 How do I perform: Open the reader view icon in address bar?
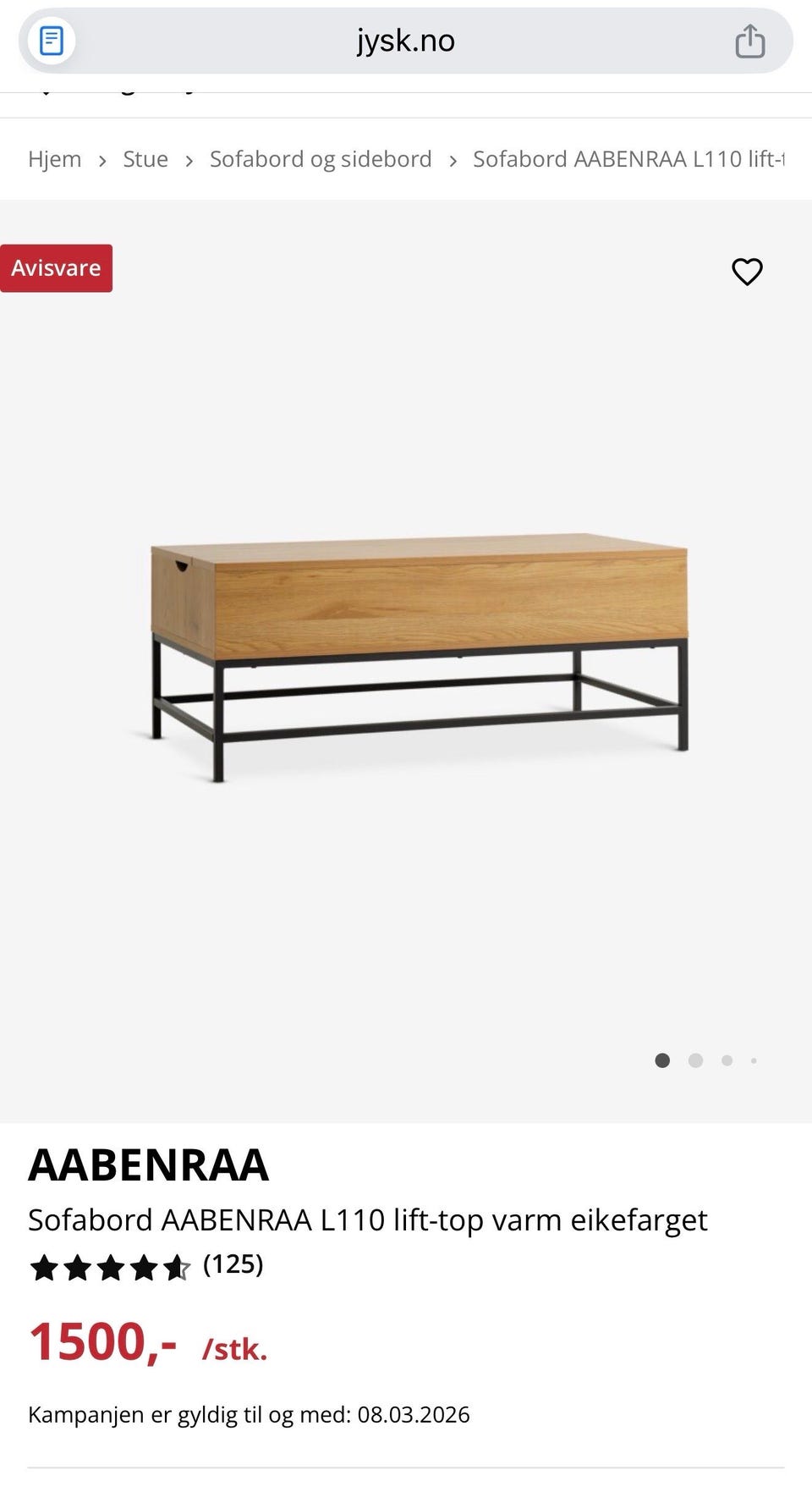(52, 41)
